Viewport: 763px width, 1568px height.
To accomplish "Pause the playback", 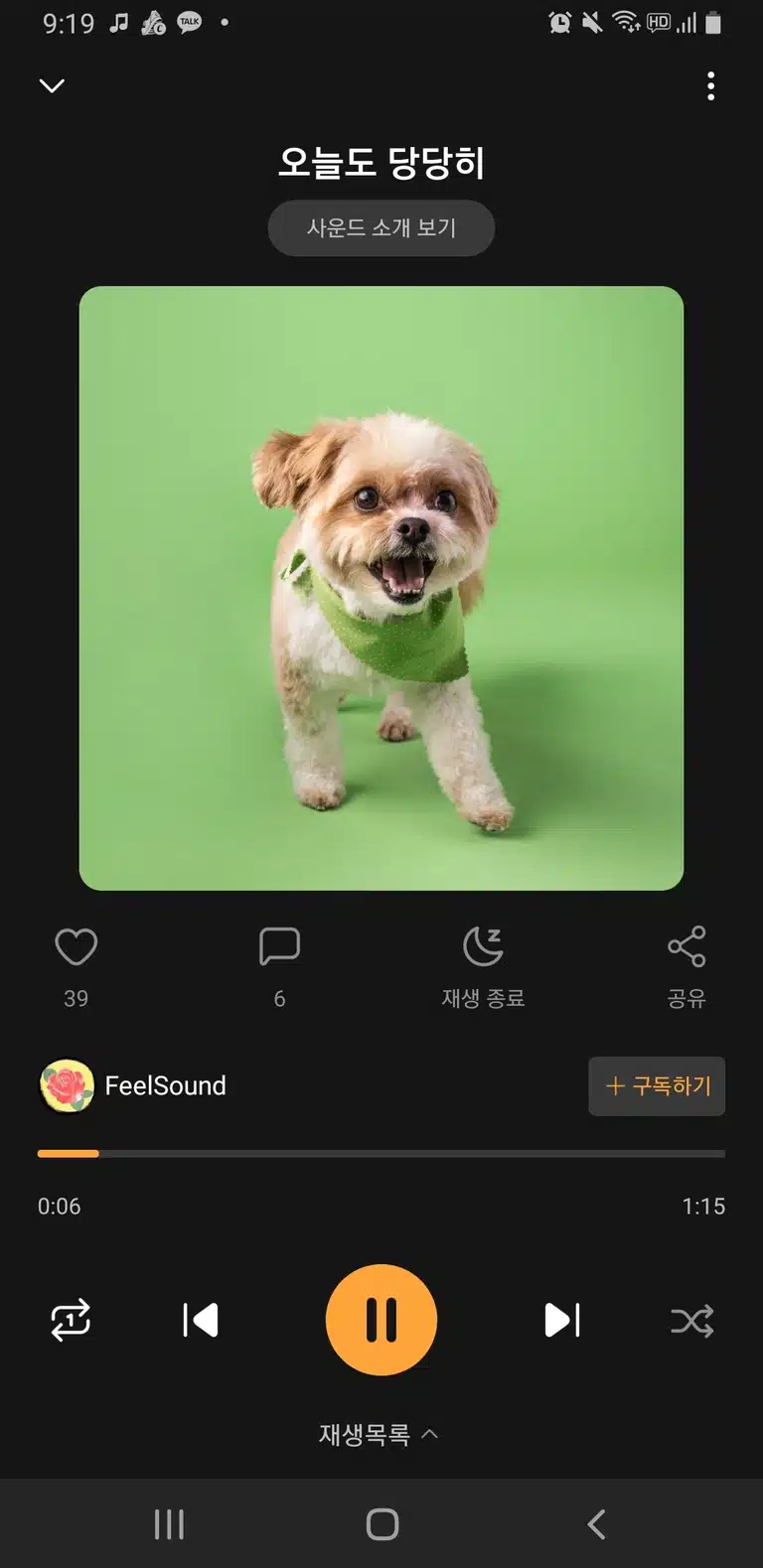I will tap(381, 1320).
